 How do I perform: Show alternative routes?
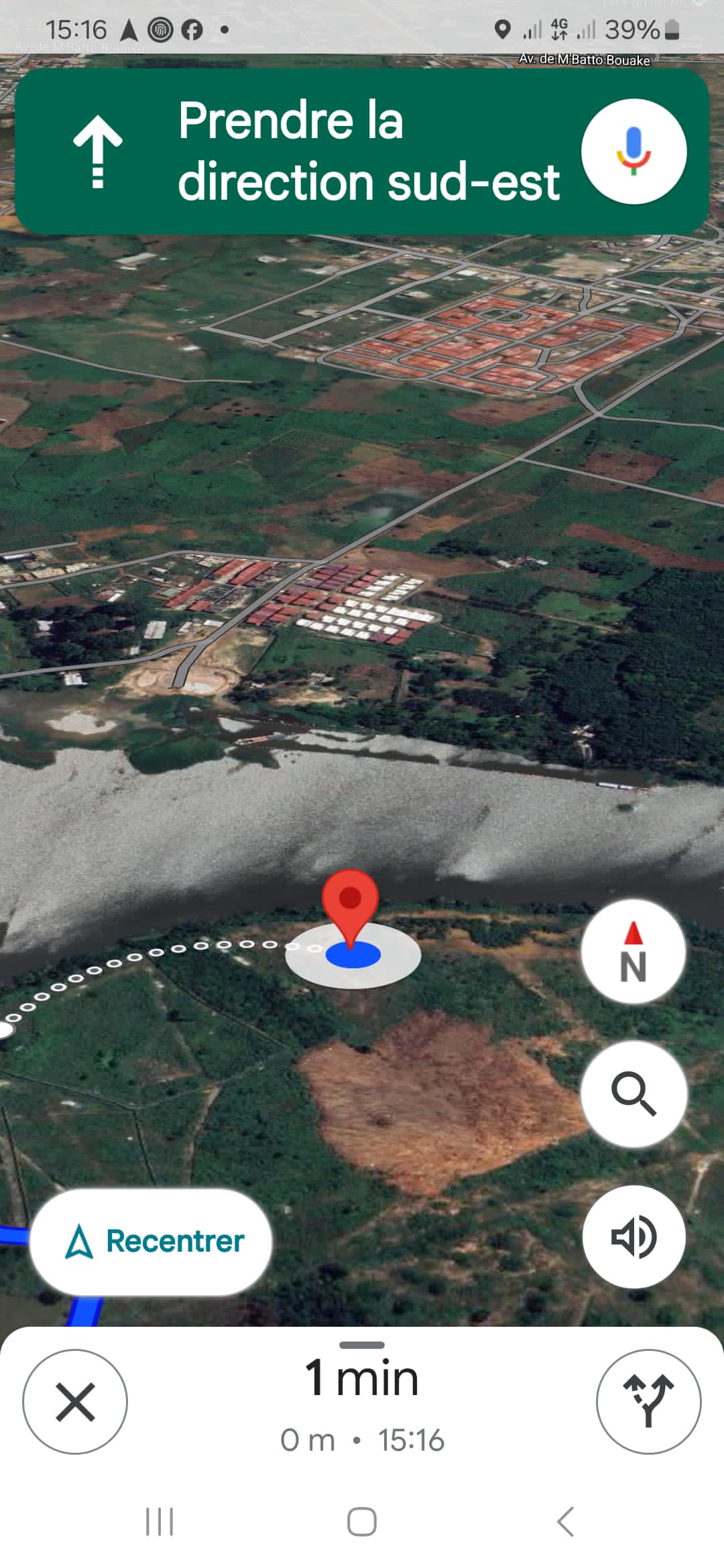click(x=648, y=1402)
